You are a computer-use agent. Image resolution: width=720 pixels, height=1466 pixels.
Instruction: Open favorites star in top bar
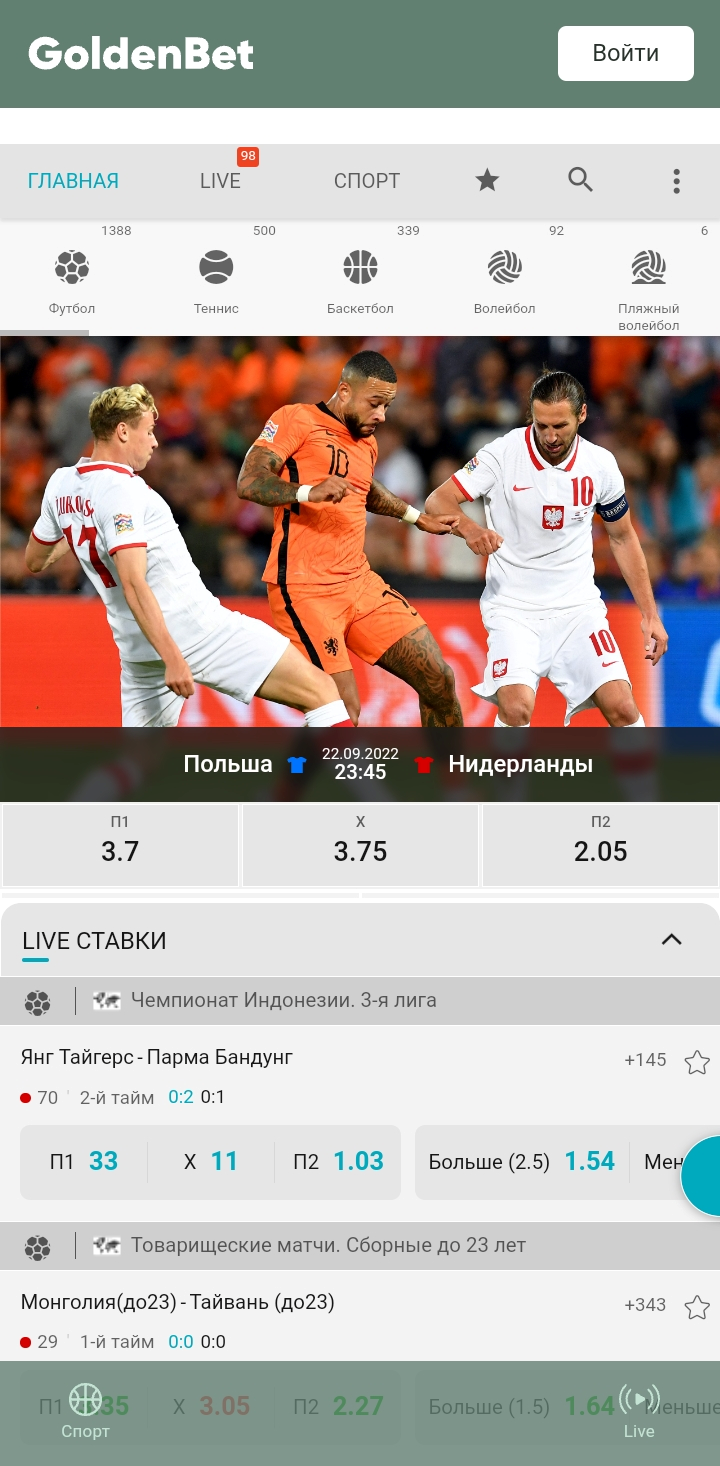[x=487, y=181]
